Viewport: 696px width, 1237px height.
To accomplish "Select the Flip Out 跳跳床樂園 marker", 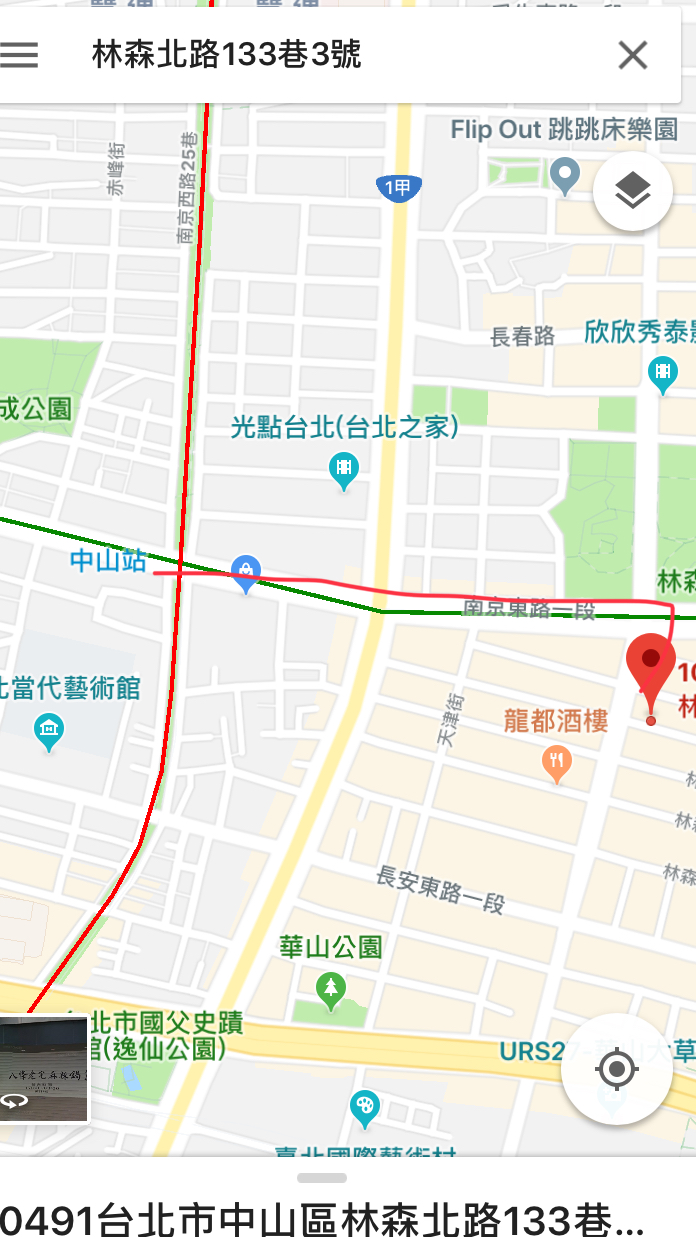I will point(566,175).
